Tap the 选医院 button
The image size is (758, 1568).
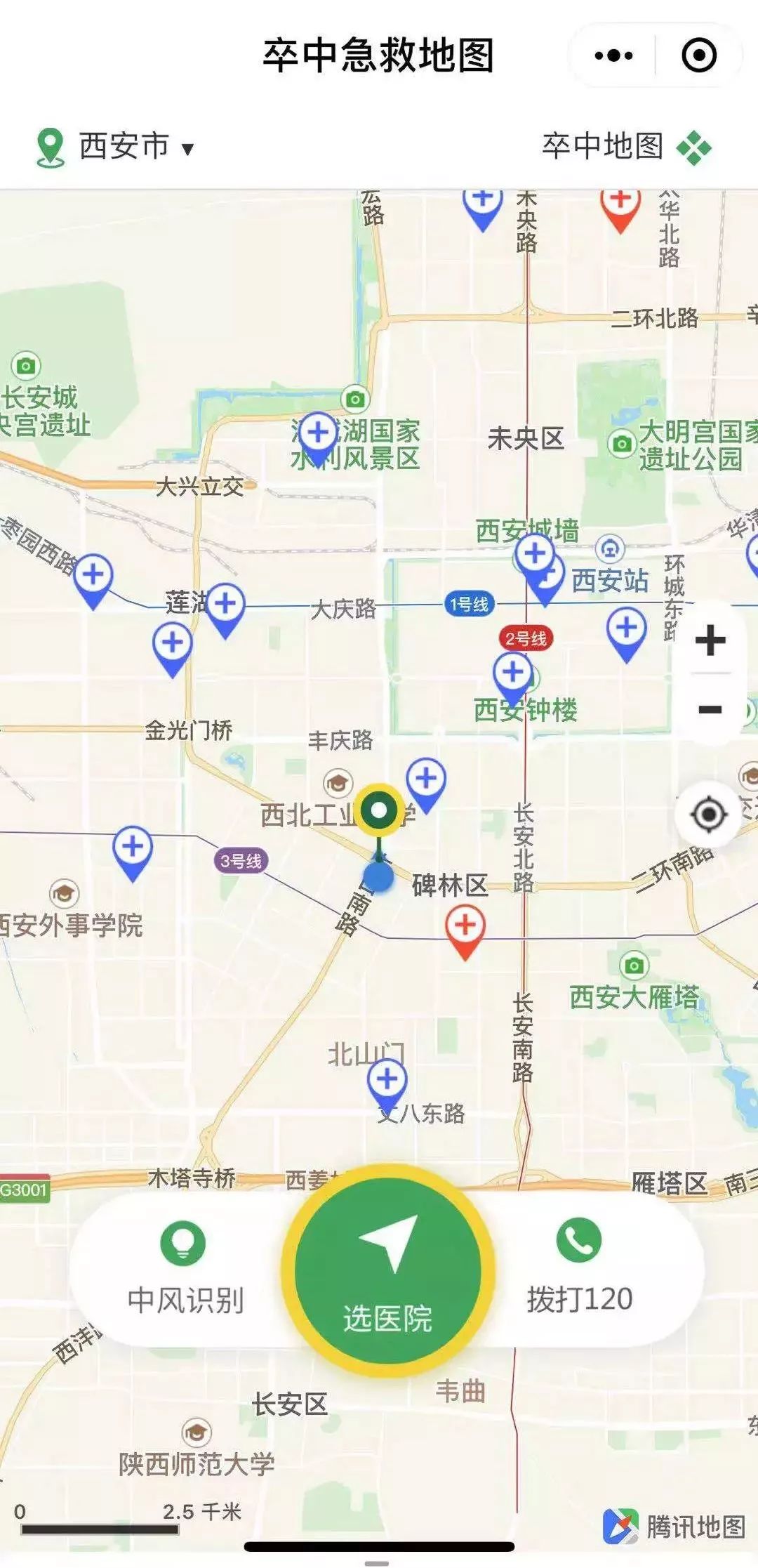click(x=388, y=1271)
